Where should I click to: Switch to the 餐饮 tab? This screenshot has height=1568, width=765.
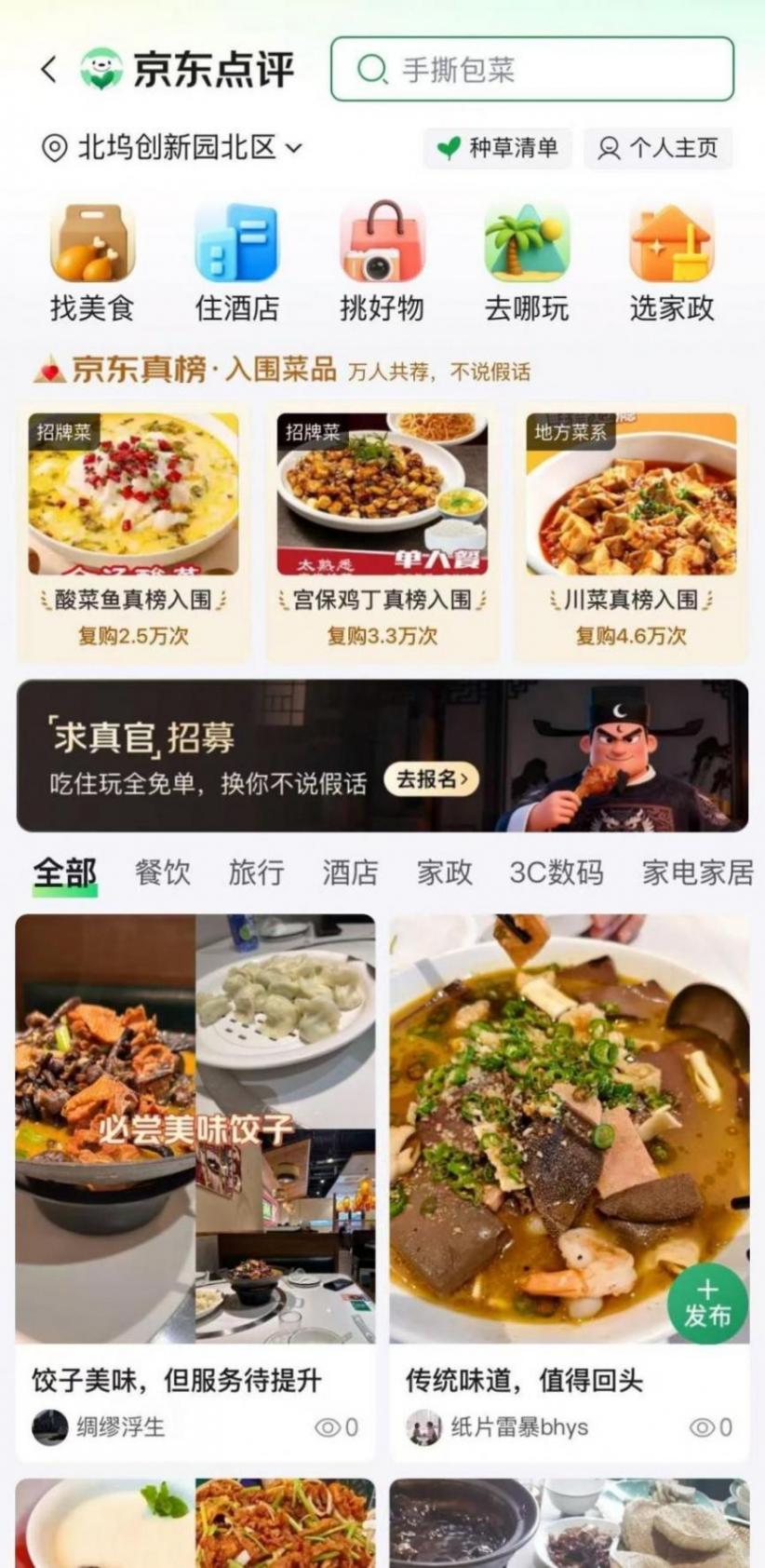point(164,873)
